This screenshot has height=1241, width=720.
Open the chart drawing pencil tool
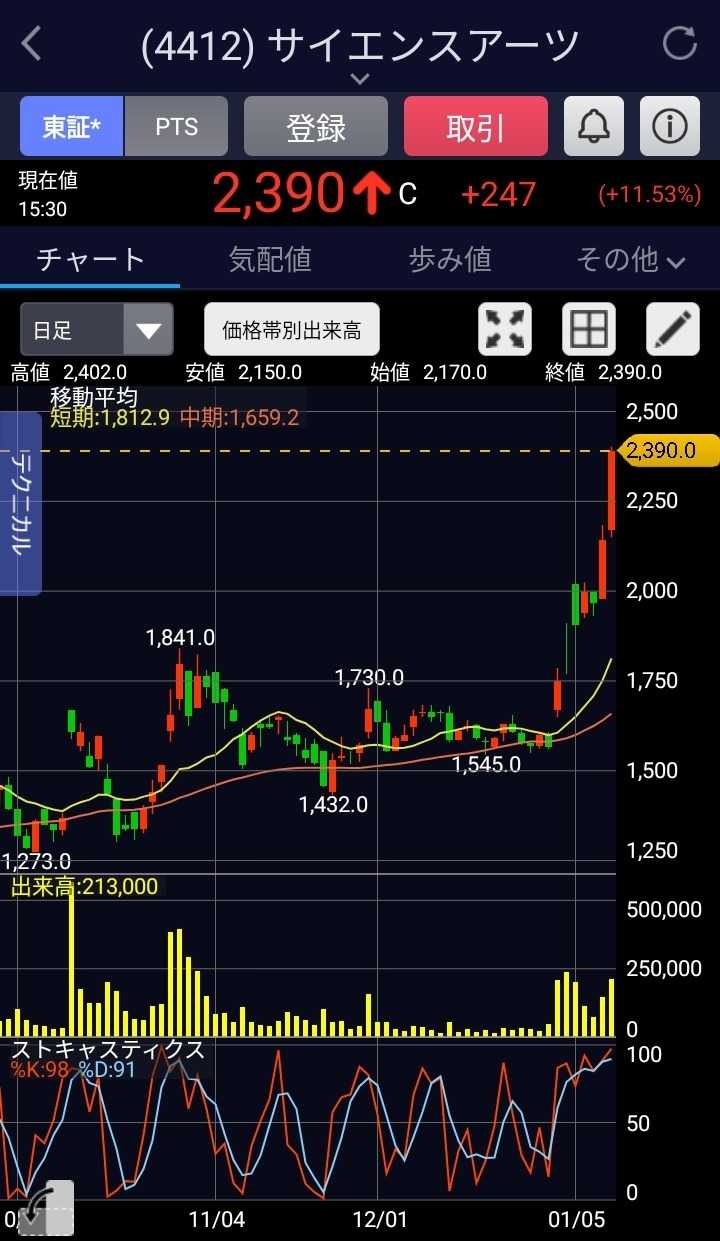tap(672, 330)
